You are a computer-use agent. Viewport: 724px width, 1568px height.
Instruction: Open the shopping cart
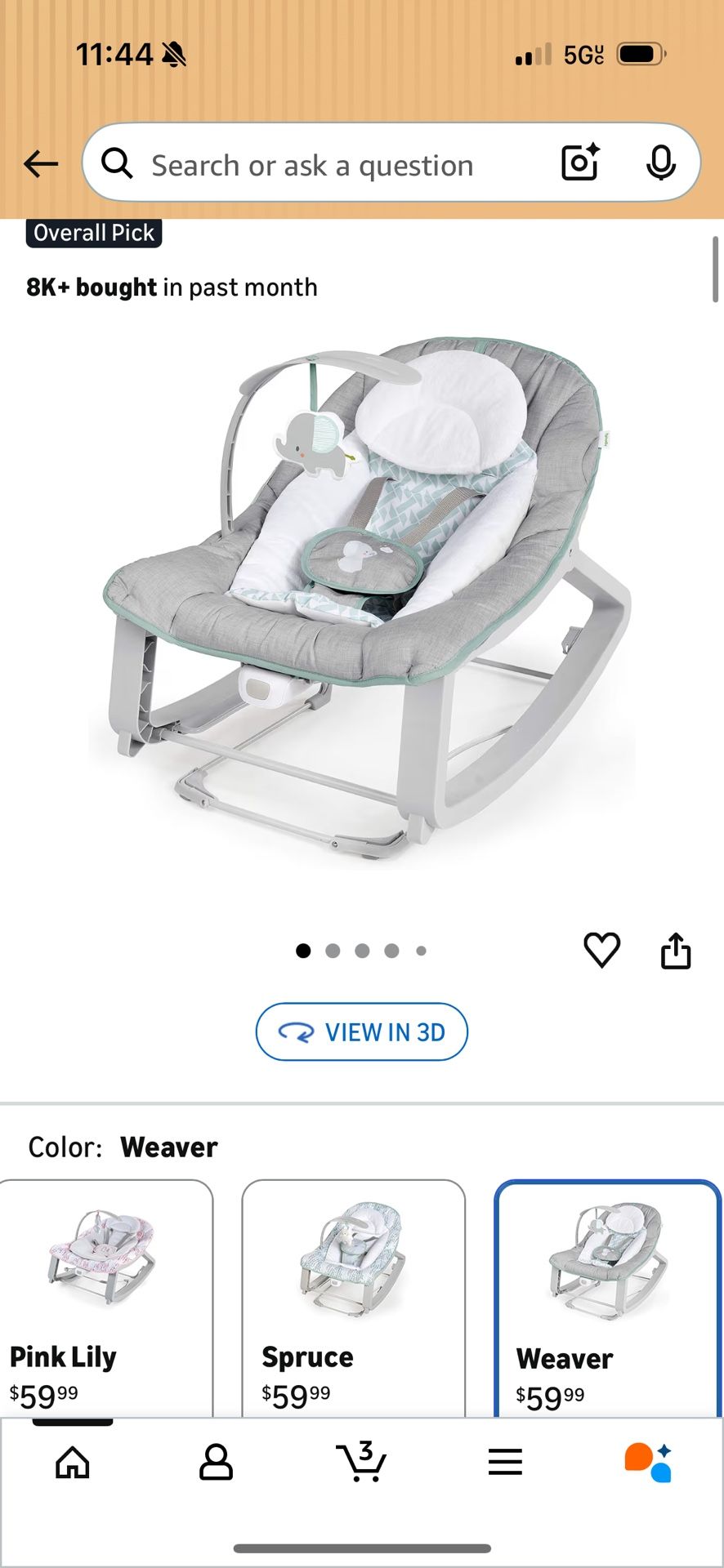click(x=361, y=1462)
